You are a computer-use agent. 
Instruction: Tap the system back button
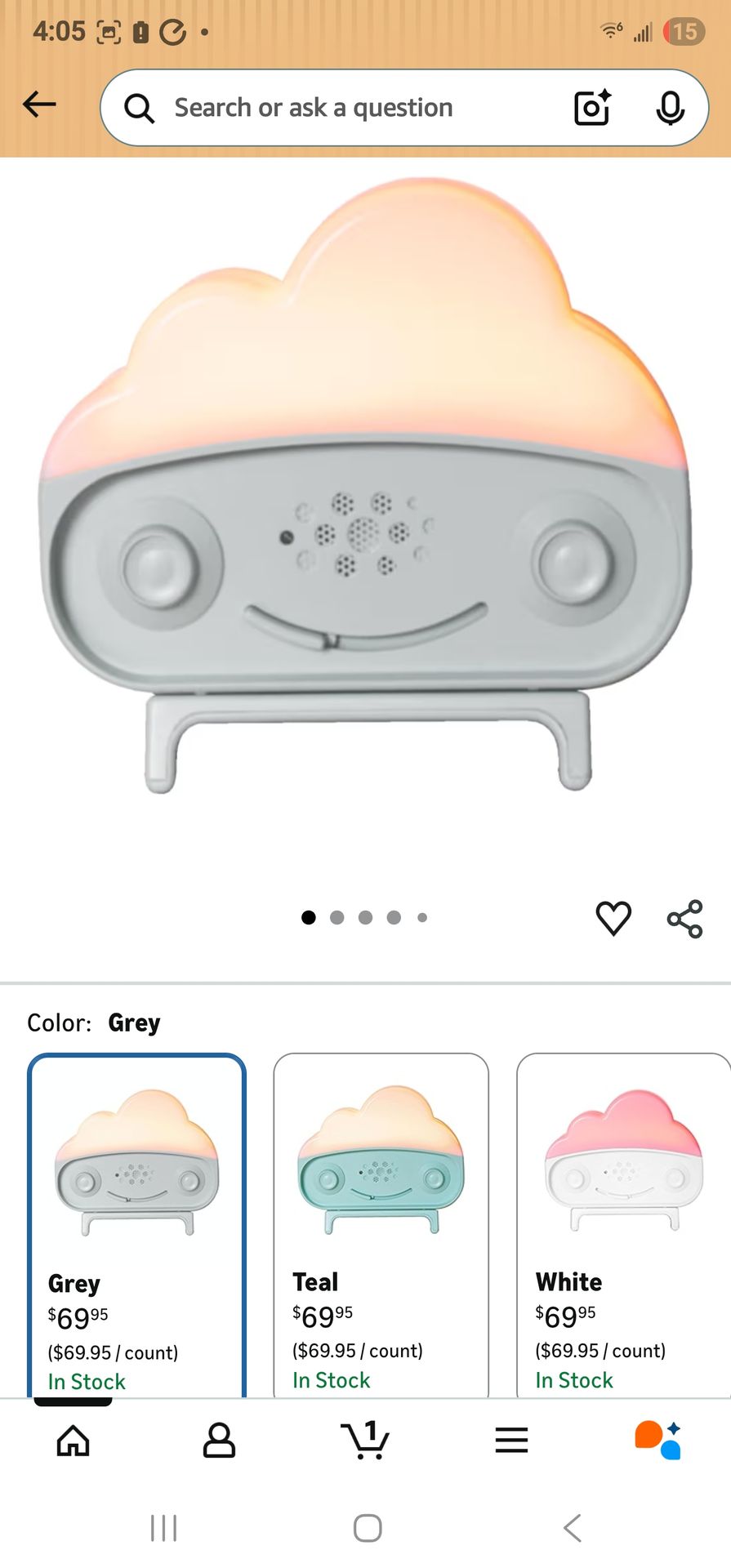click(572, 1528)
